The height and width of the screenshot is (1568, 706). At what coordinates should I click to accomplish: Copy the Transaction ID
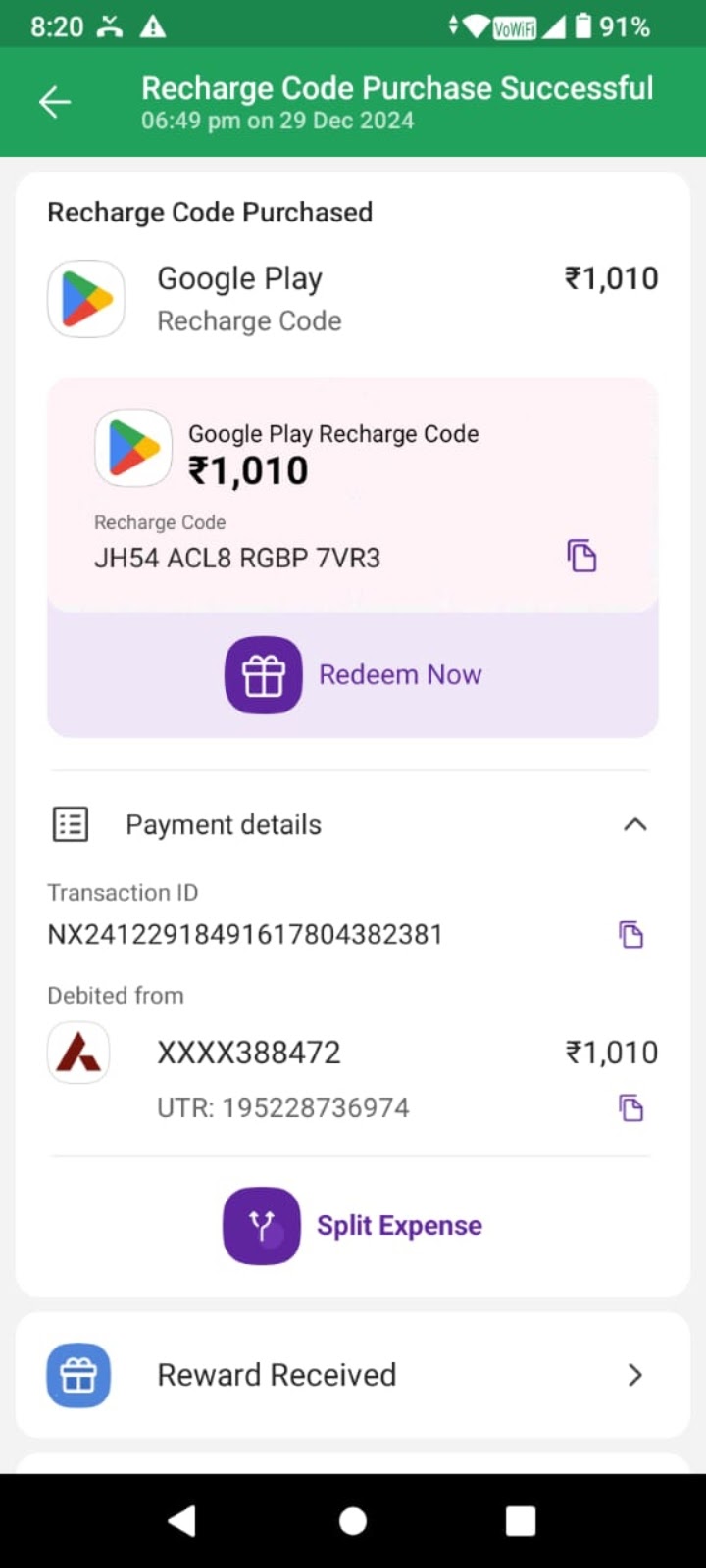click(630, 934)
